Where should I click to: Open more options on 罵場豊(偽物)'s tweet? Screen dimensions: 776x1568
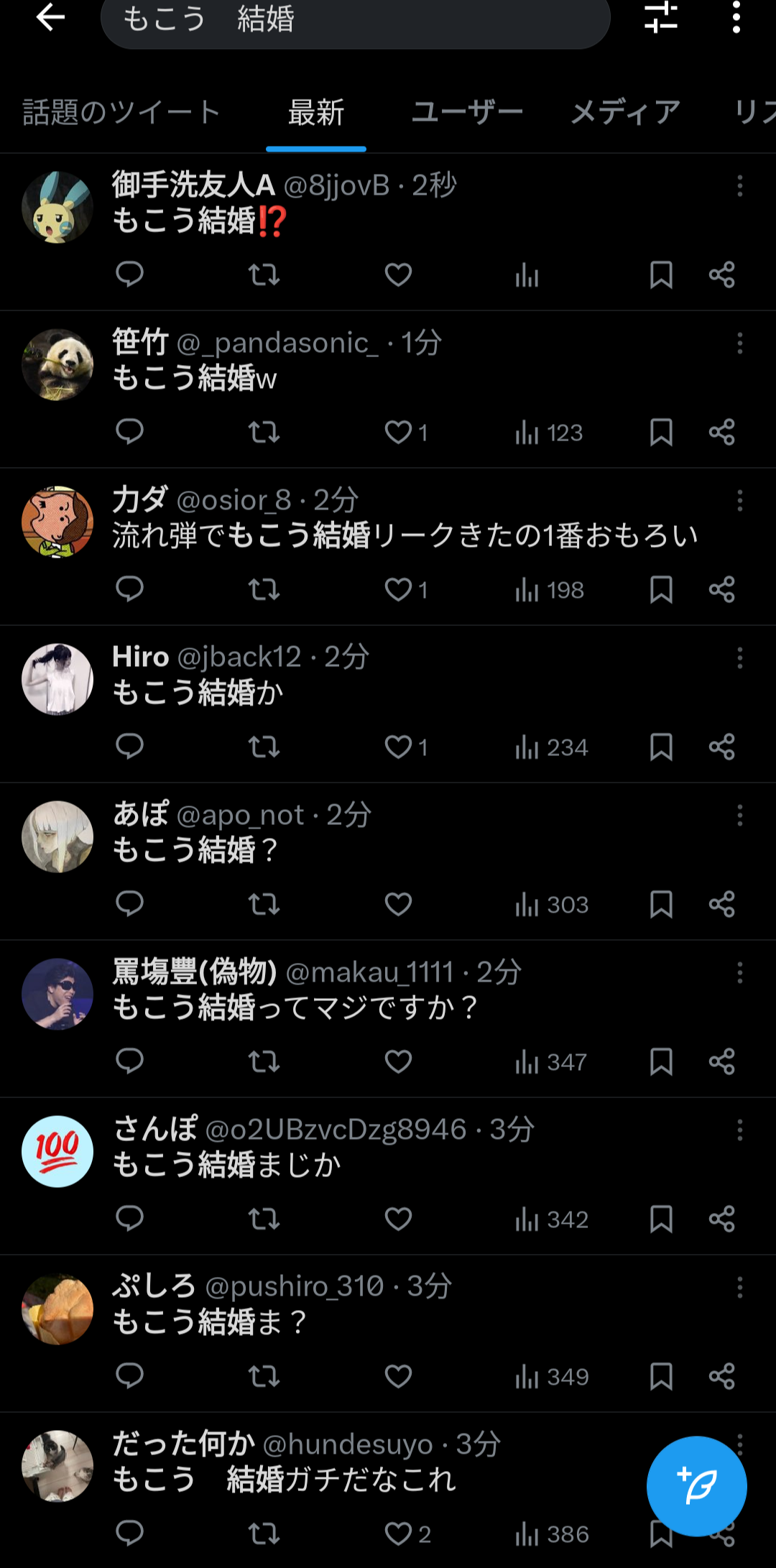[739, 973]
